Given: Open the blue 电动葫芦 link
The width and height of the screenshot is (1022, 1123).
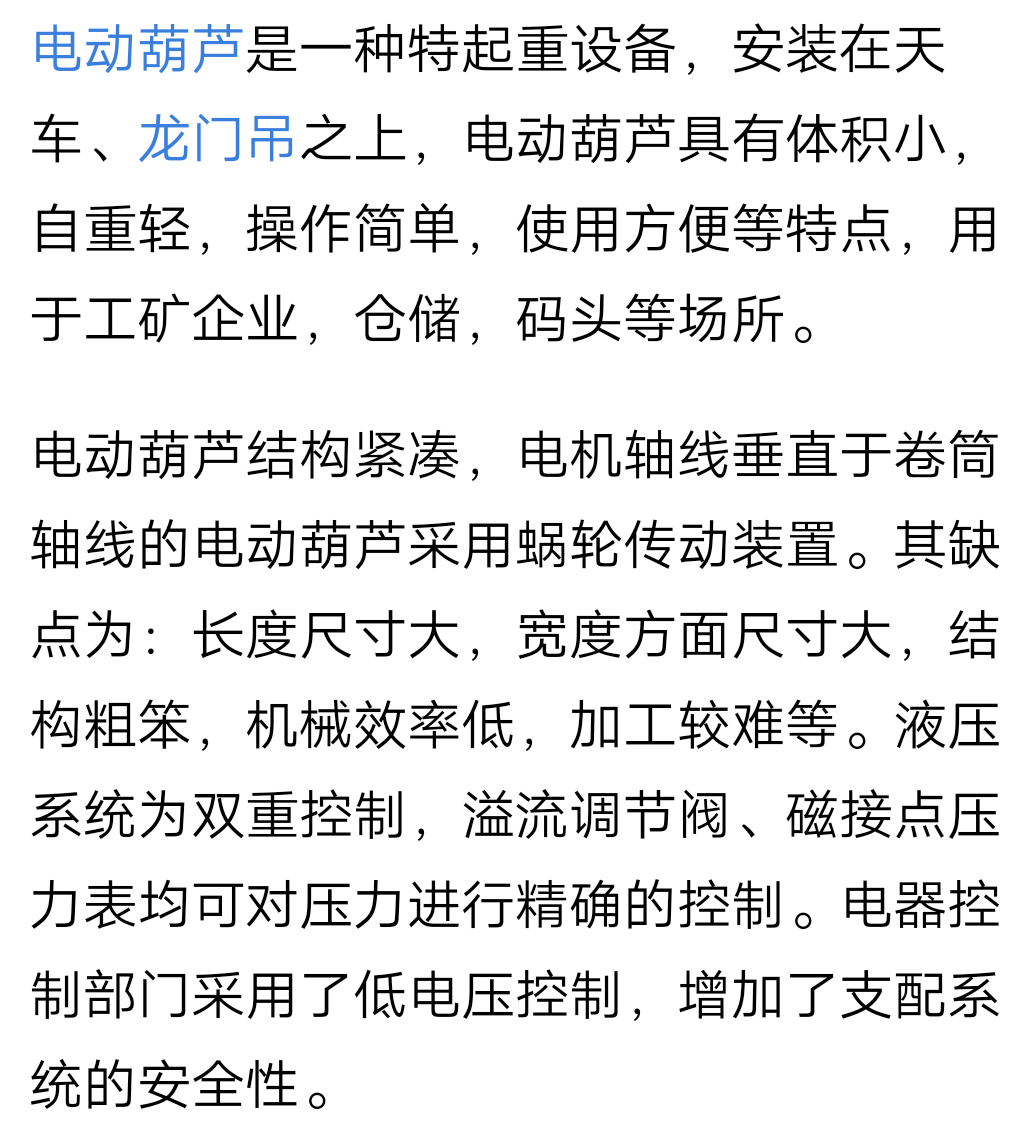Looking at the screenshot, I should point(138,49).
